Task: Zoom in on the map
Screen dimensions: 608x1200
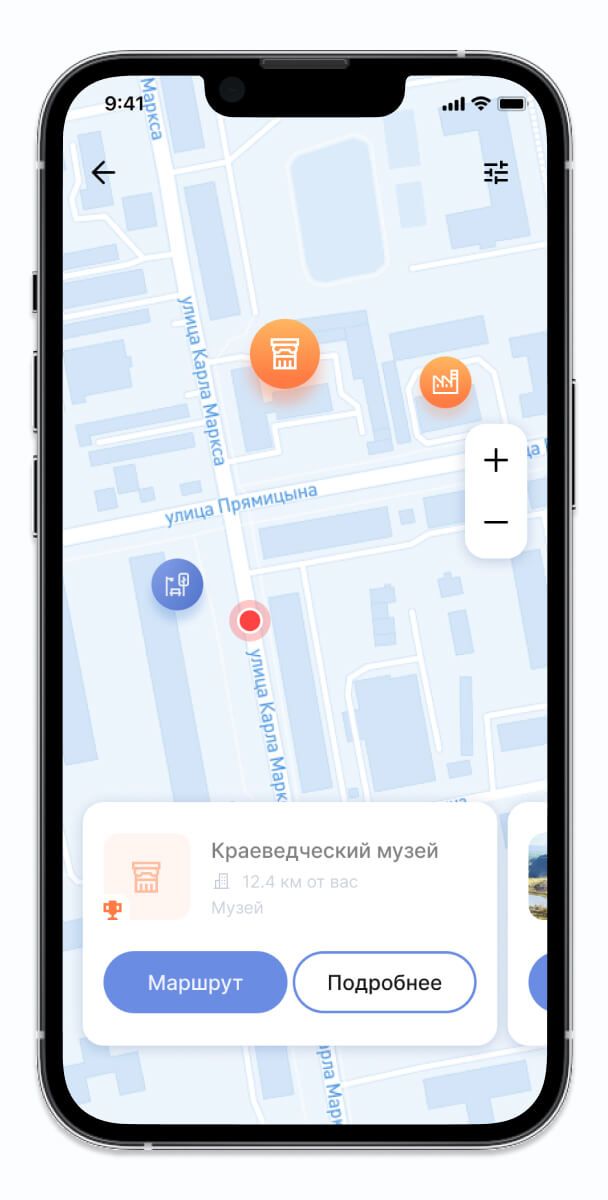Action: [496, 460]
